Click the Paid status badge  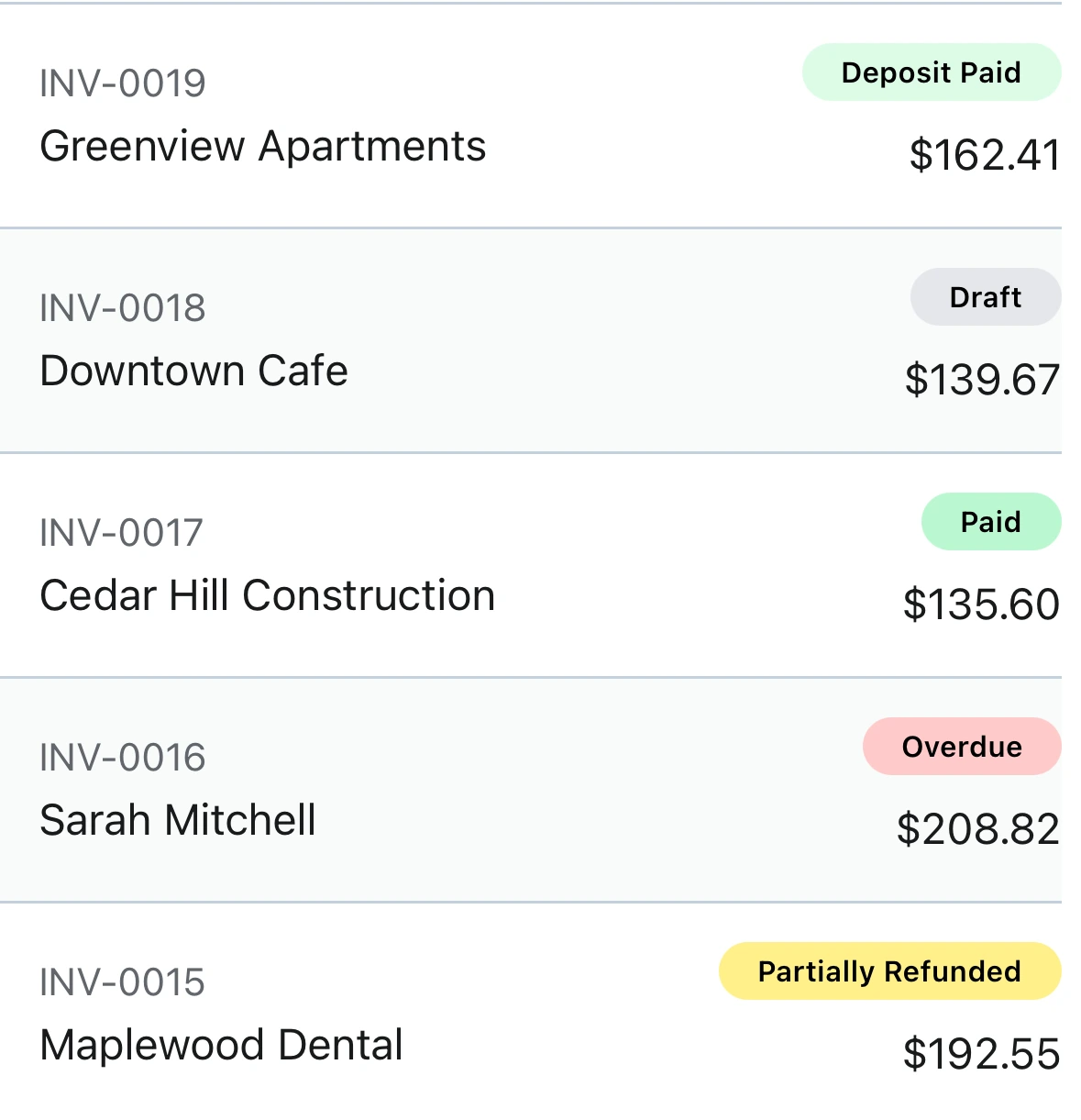click(x=991, y=521)
